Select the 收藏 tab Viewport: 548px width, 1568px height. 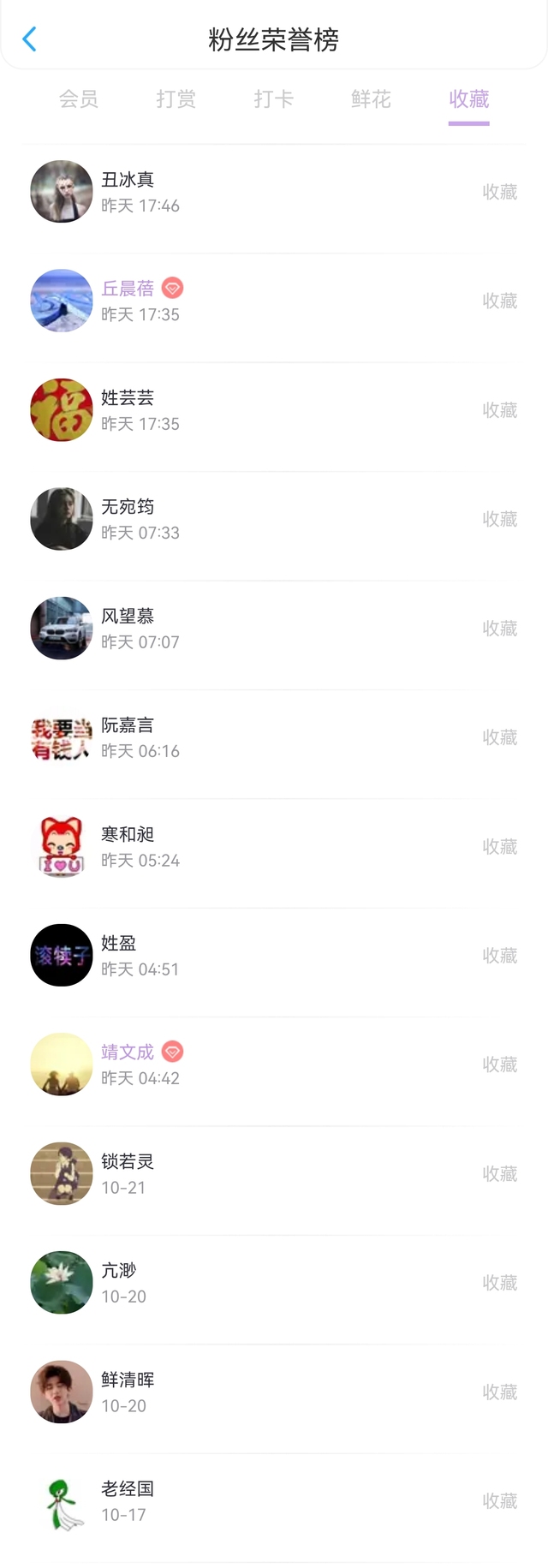click(468, 99)
